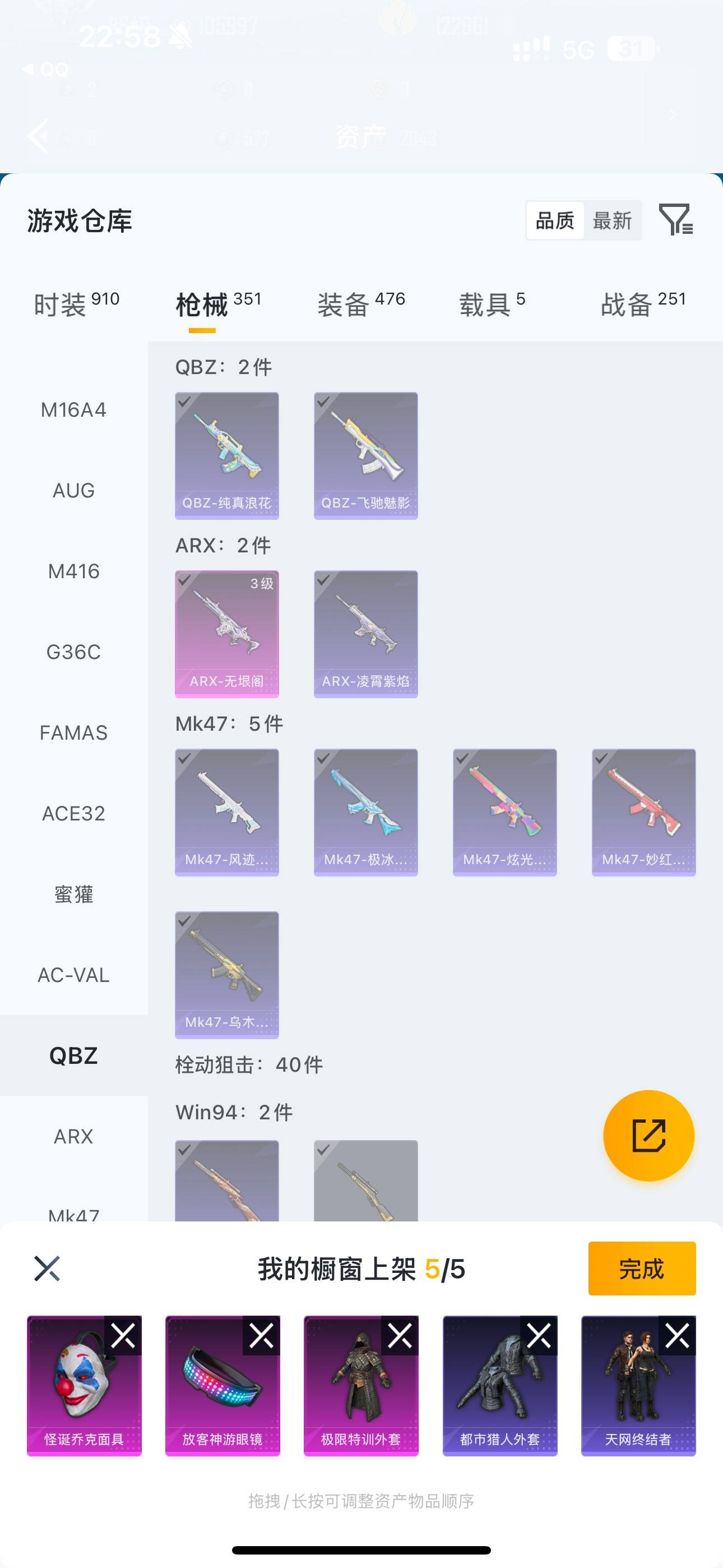Select M416 in the weapon sidebar

tap(74, 571)
